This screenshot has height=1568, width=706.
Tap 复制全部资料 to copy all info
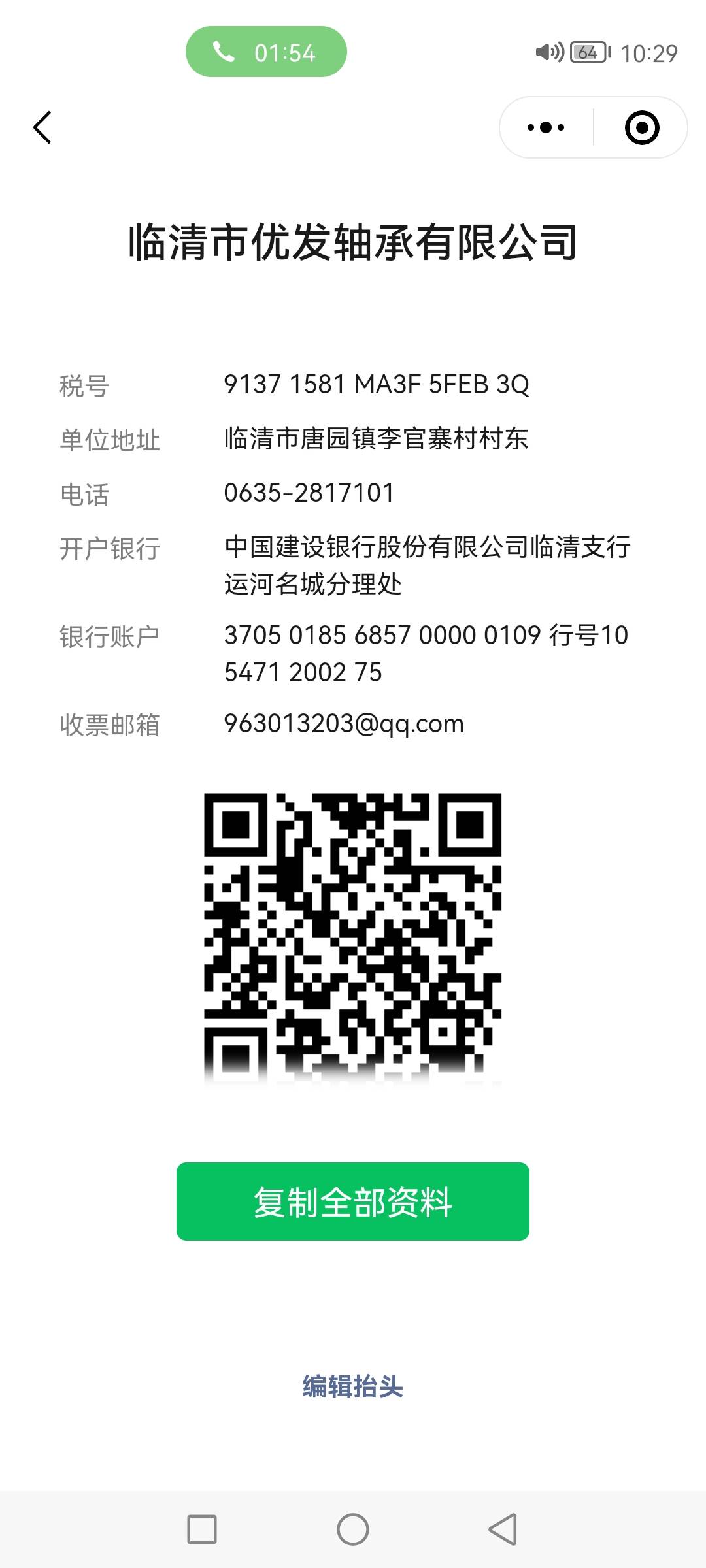tap(353, 1201)
